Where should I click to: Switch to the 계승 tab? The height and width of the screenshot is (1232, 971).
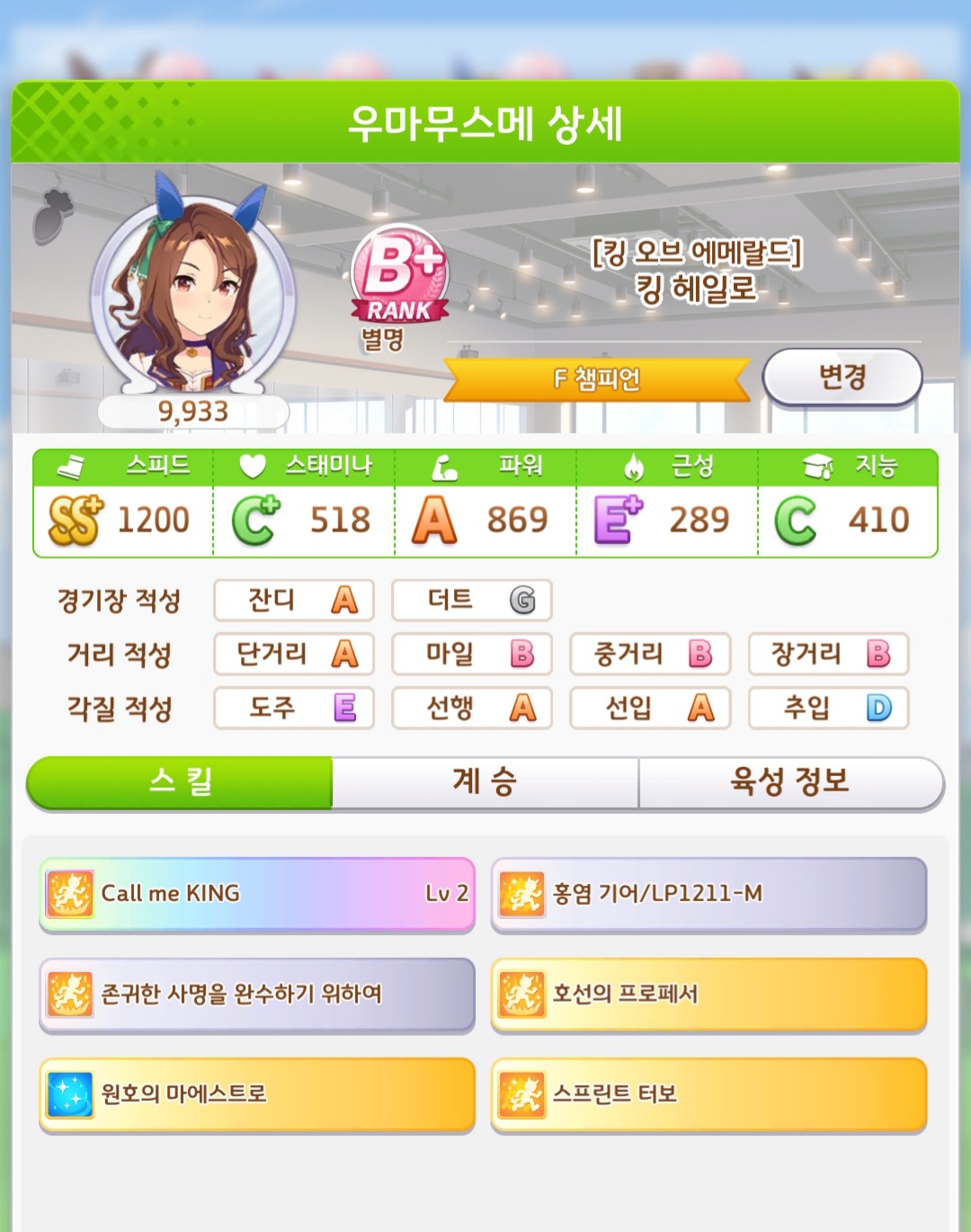(x=485, y=782)
